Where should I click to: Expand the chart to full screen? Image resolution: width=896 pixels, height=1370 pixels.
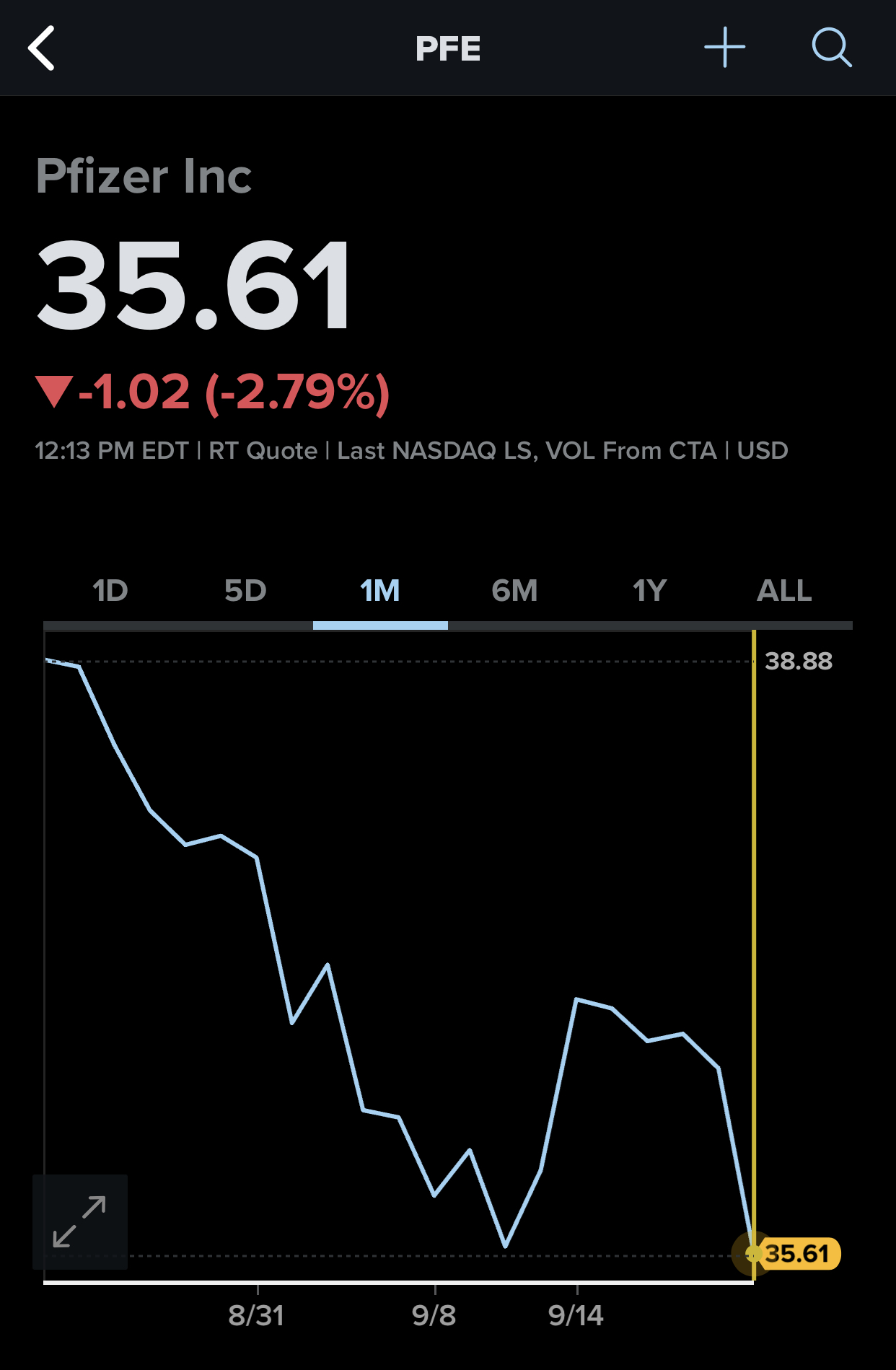pos(80,1221)
